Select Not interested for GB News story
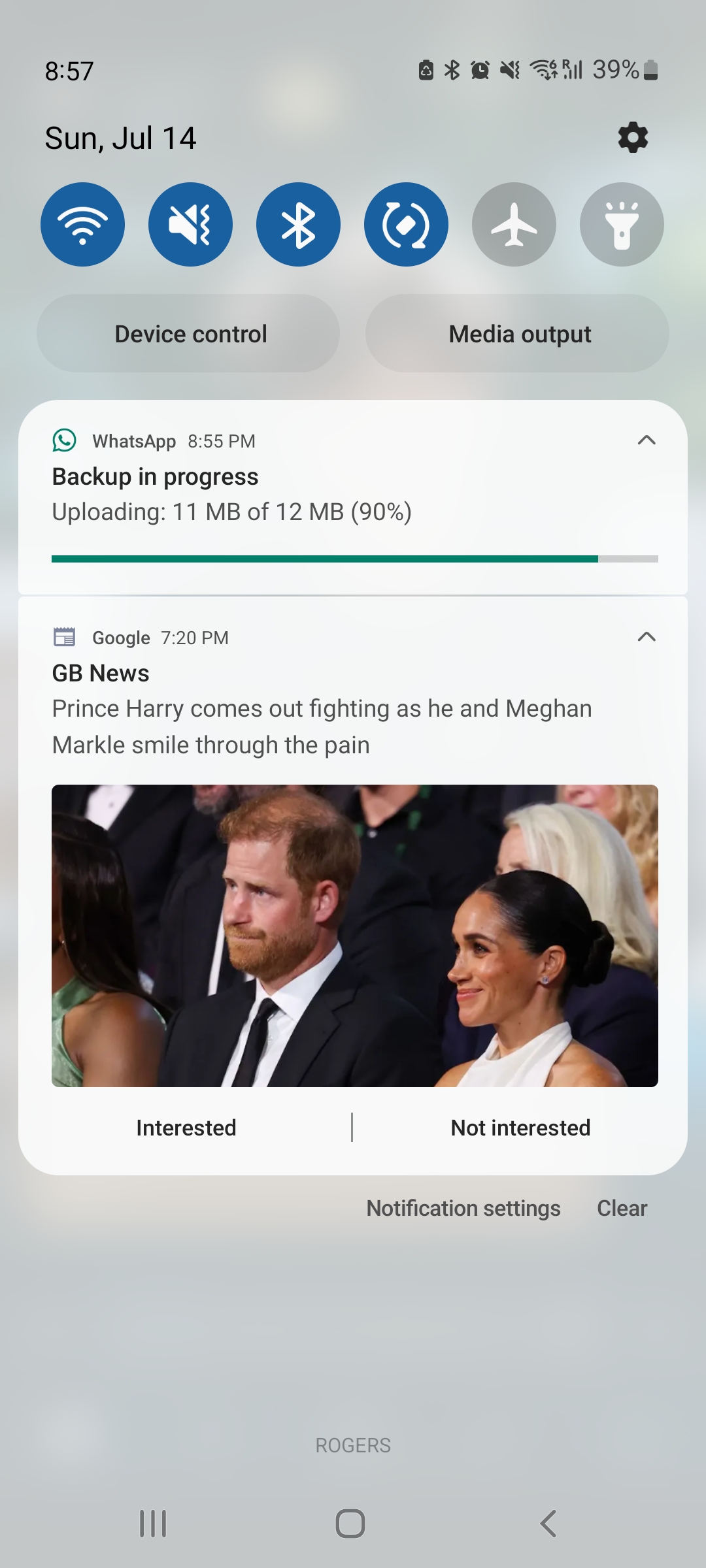The image size is (706, 1568). [520, 1128]
